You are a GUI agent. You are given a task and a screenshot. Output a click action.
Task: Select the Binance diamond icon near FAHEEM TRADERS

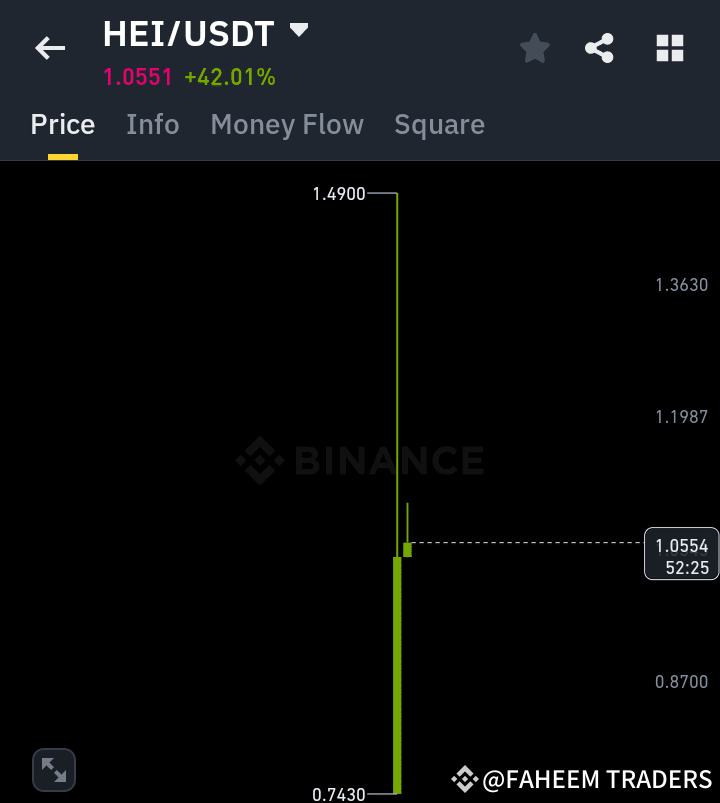point(466,778)
